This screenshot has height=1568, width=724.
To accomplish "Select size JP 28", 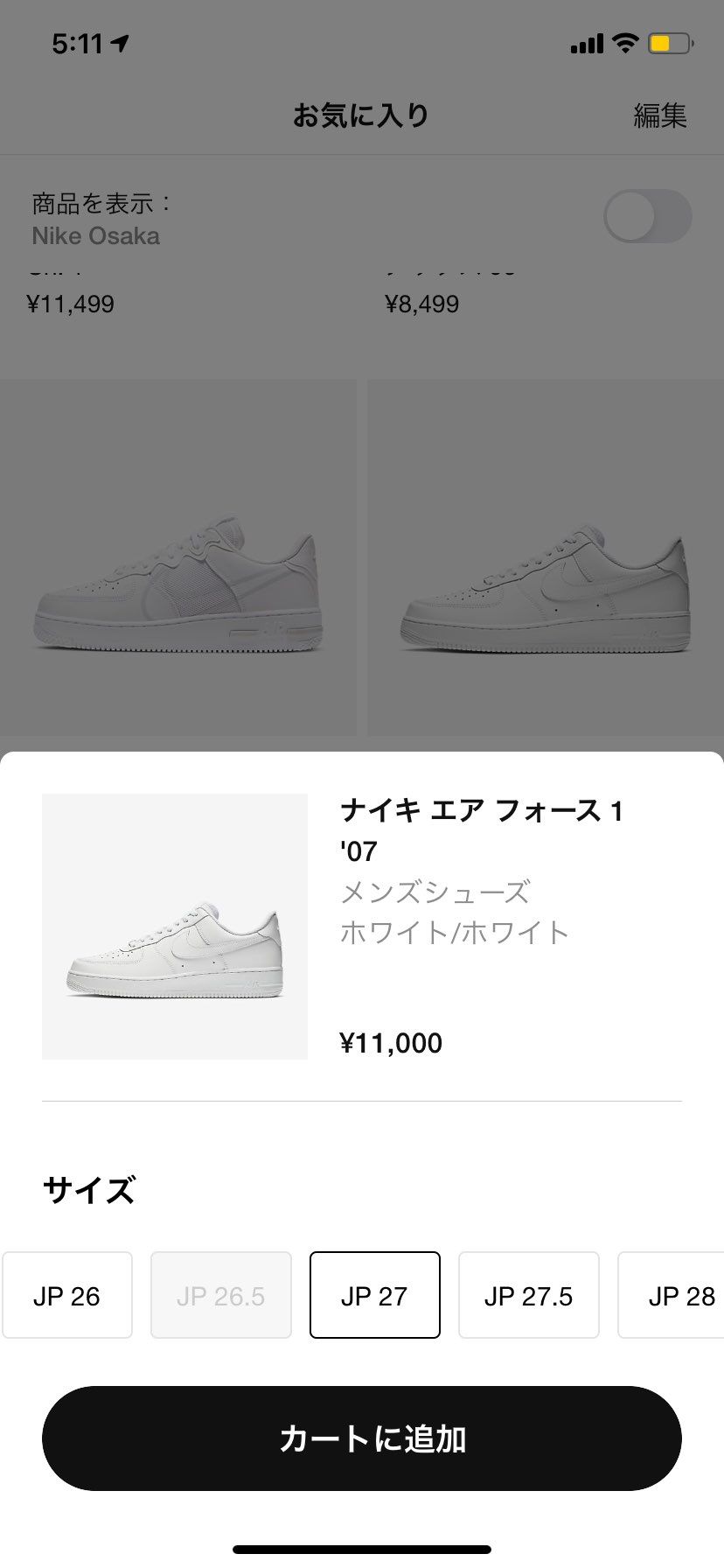I will point(682,1295).
